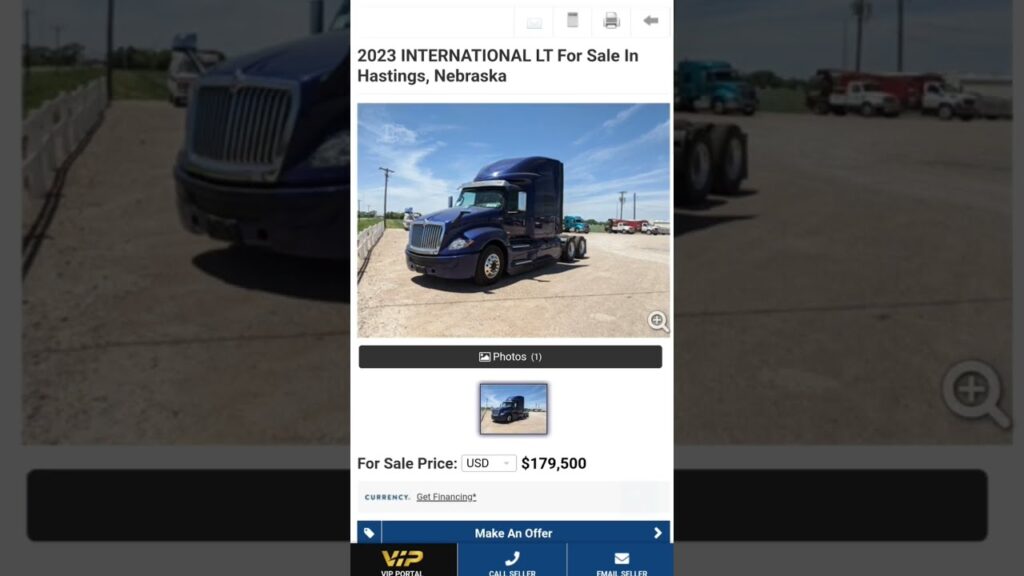The width and height of the screenshot is (1024, 576).
Task: Tap Make An Offer button
Action: tap(513, 533)
